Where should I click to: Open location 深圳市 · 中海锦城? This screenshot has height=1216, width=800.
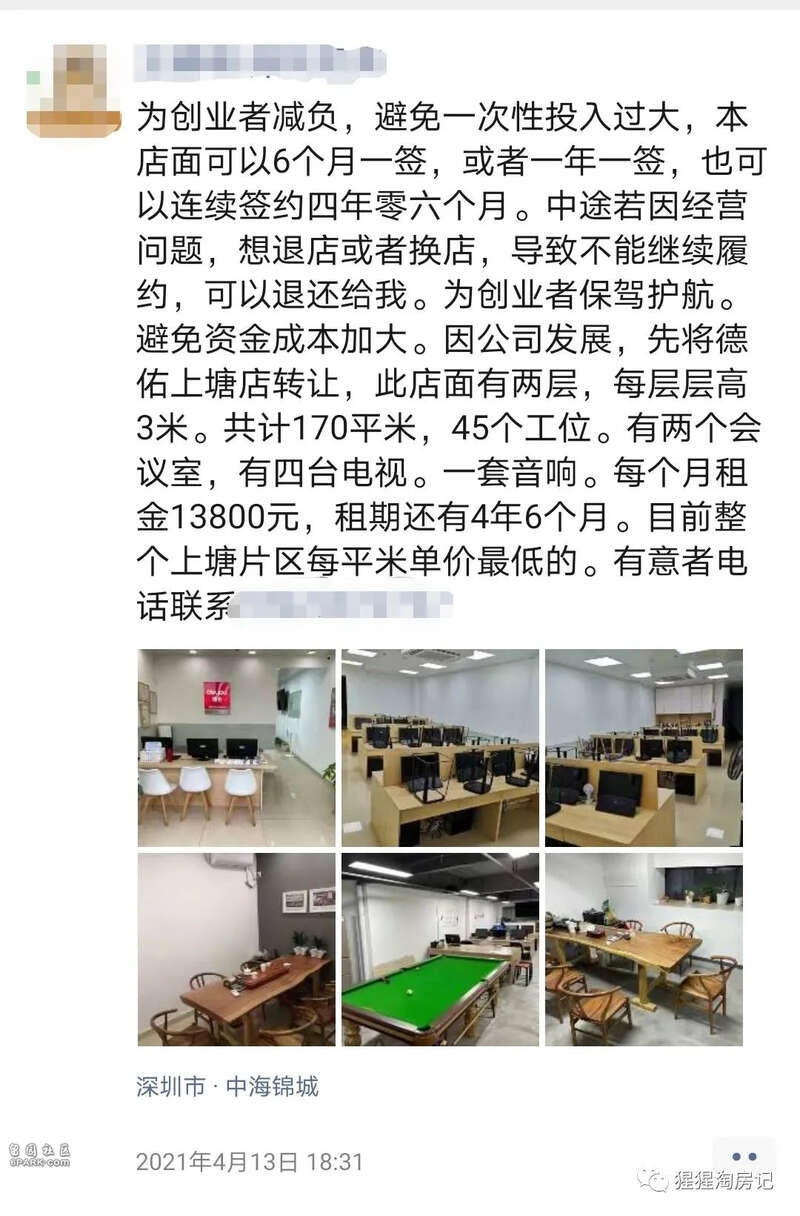[227, 1086]
